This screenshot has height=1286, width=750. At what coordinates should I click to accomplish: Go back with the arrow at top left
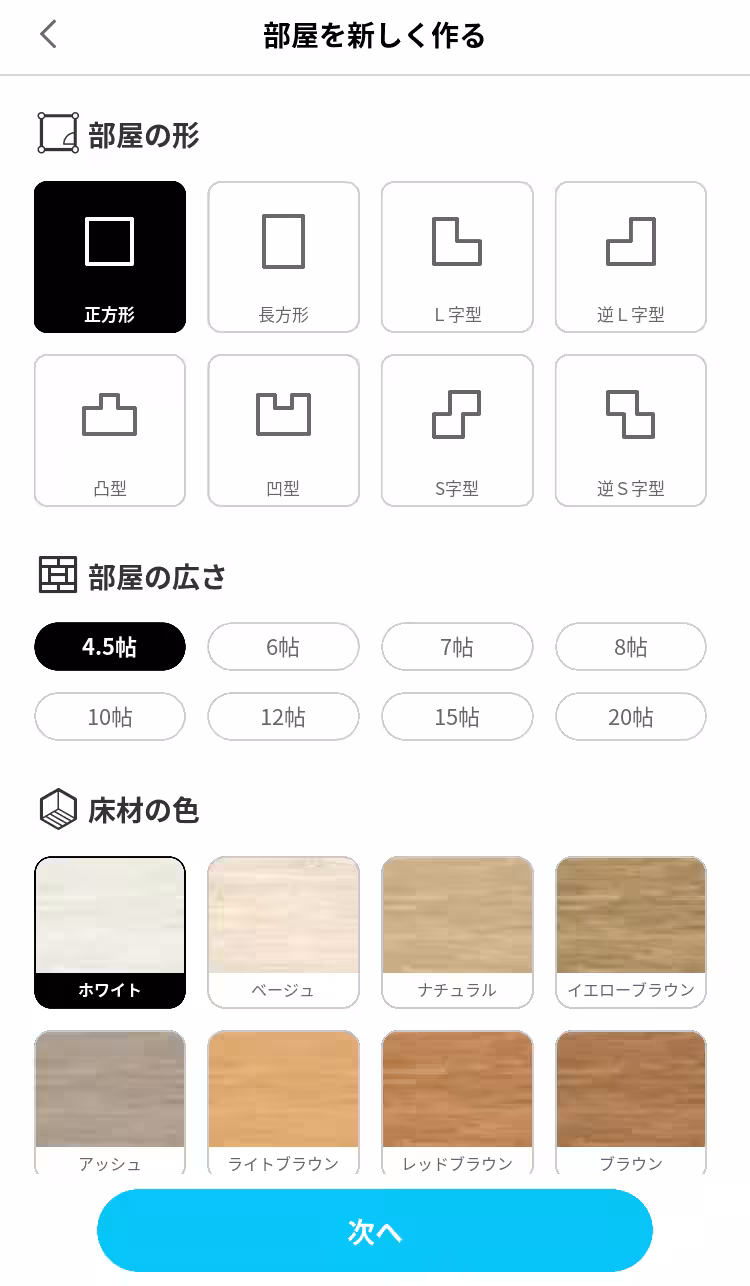48,33
